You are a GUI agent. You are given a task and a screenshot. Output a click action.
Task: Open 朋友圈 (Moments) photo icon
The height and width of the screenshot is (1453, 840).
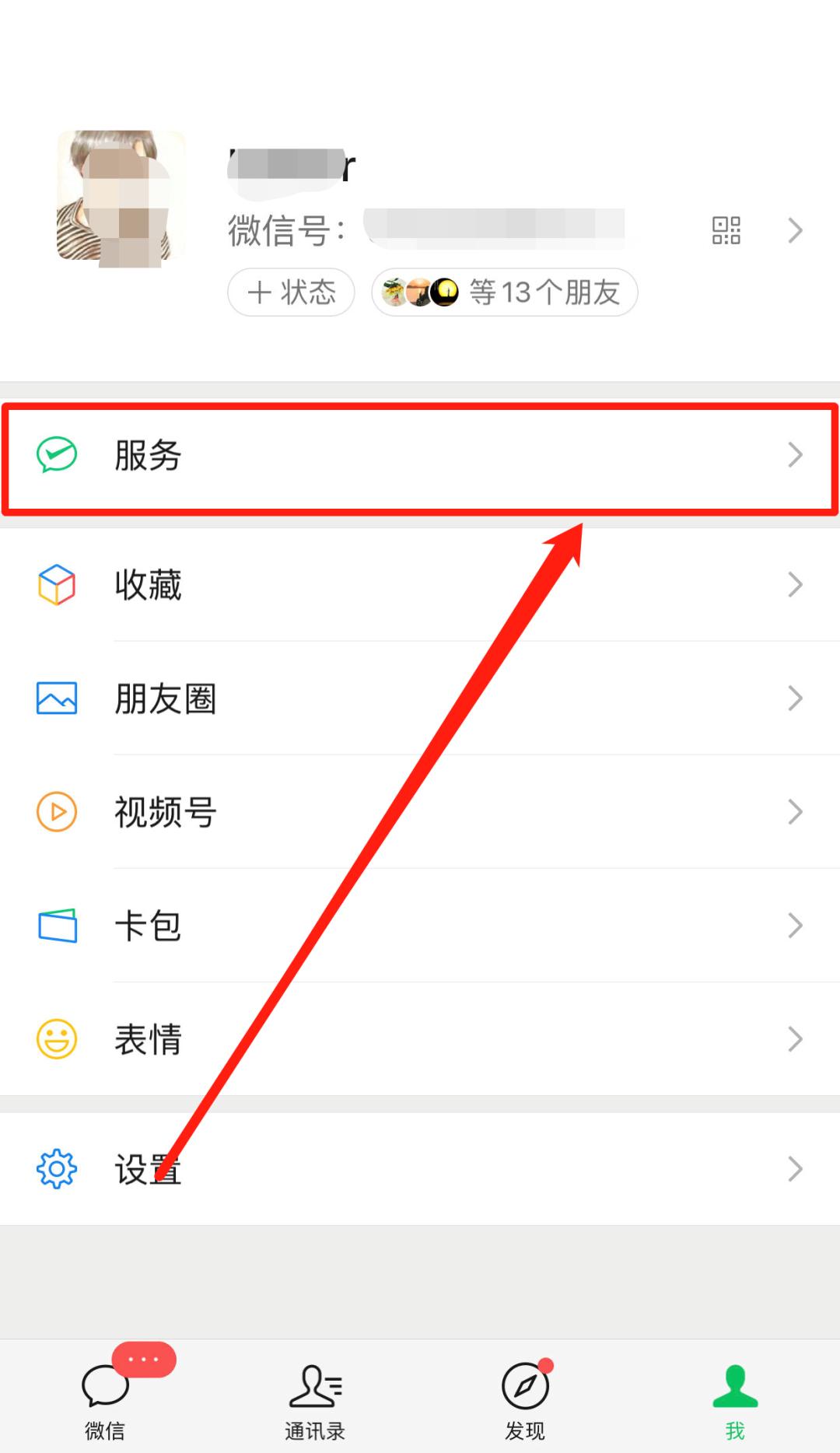click(56, 698)
